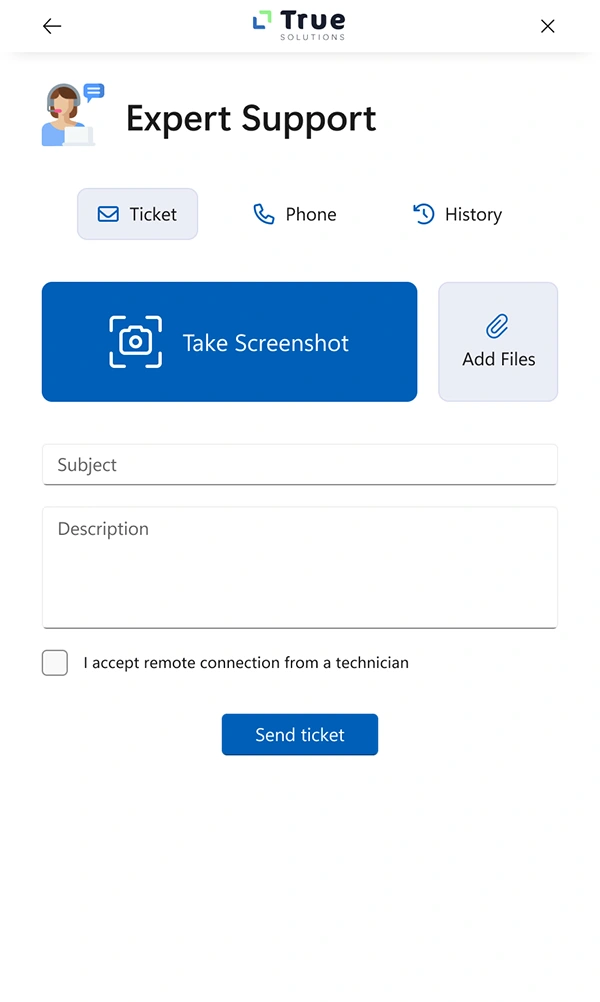Select the Ticket tab
Screen dimensions: 600x1002
[137, 214]
